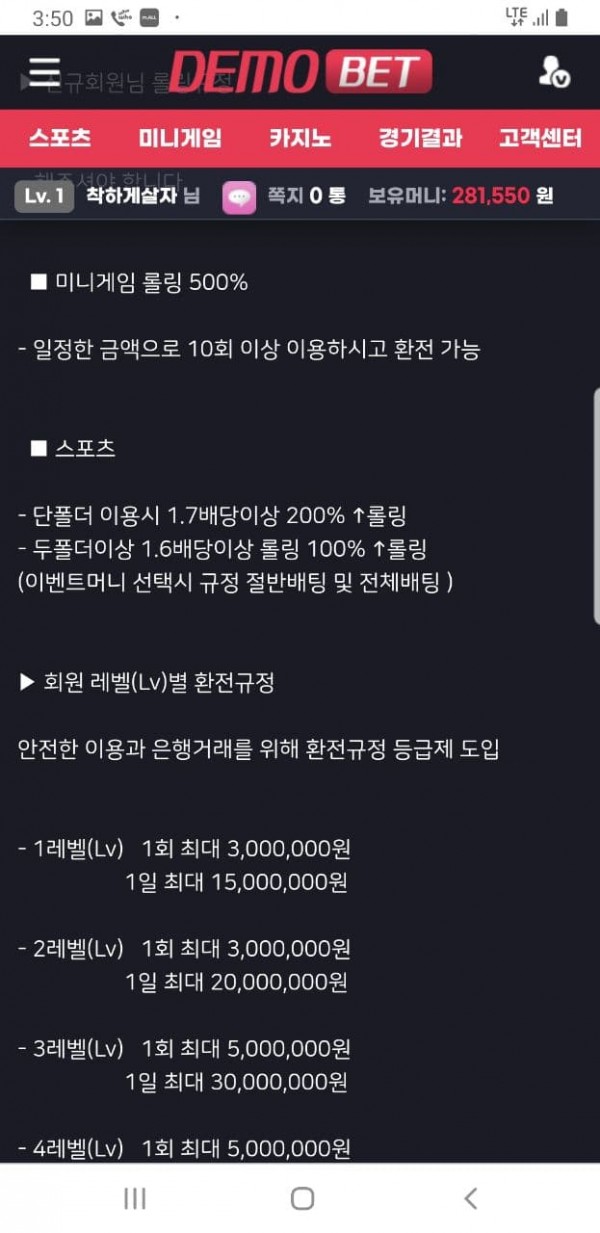Tap the system back button
The height and width of the screenshot is (1233, 600).
click(471, 1199)
